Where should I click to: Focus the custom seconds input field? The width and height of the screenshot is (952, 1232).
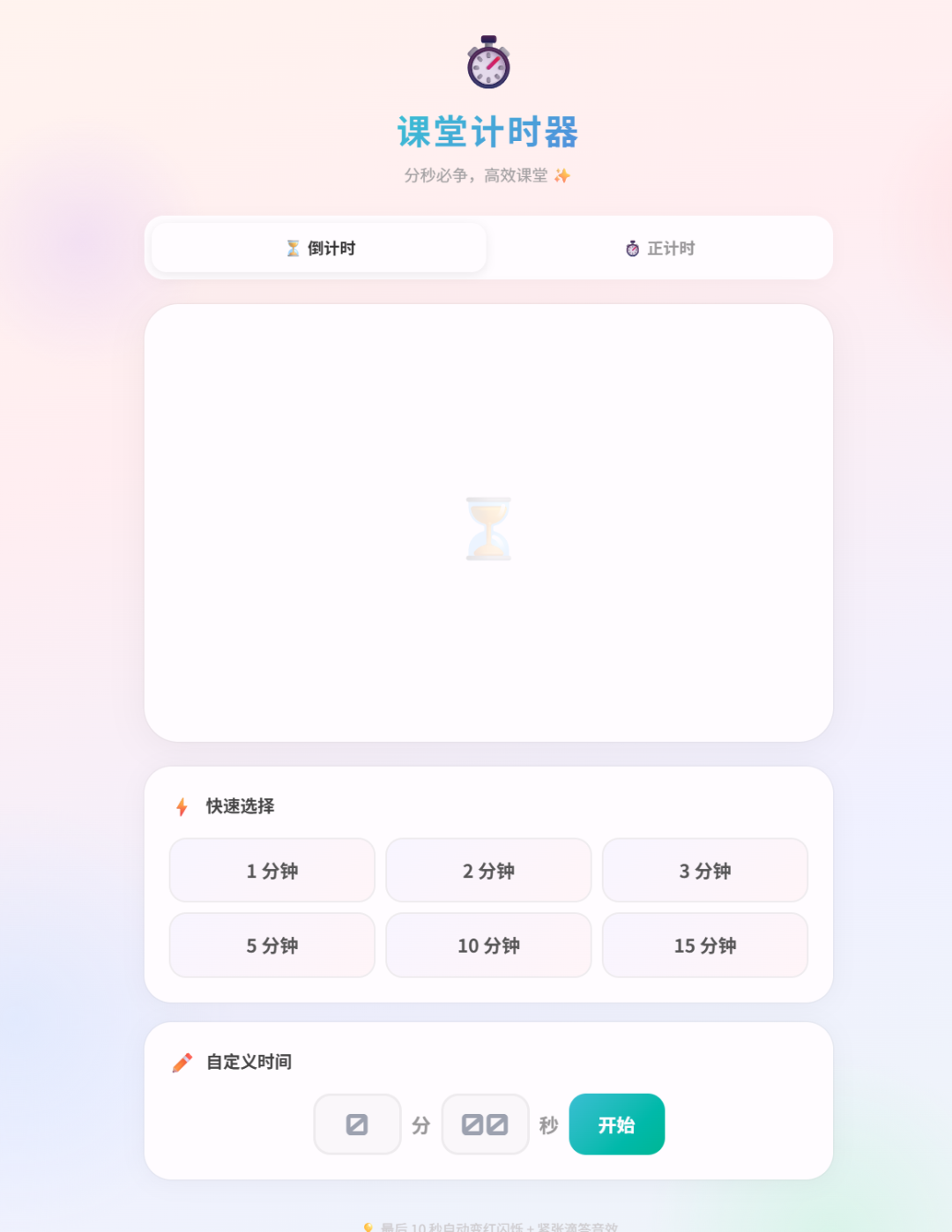[x=485, y=1124]
